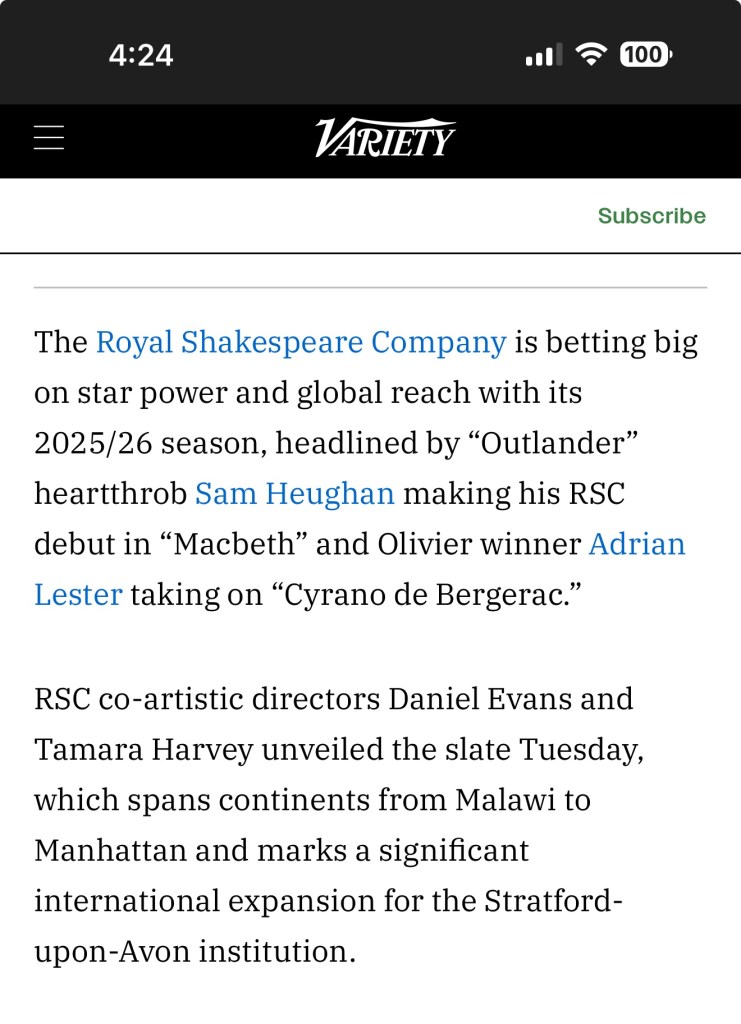Open the Subscribe link
The image size is (741, 1024).
click(651, 216)
